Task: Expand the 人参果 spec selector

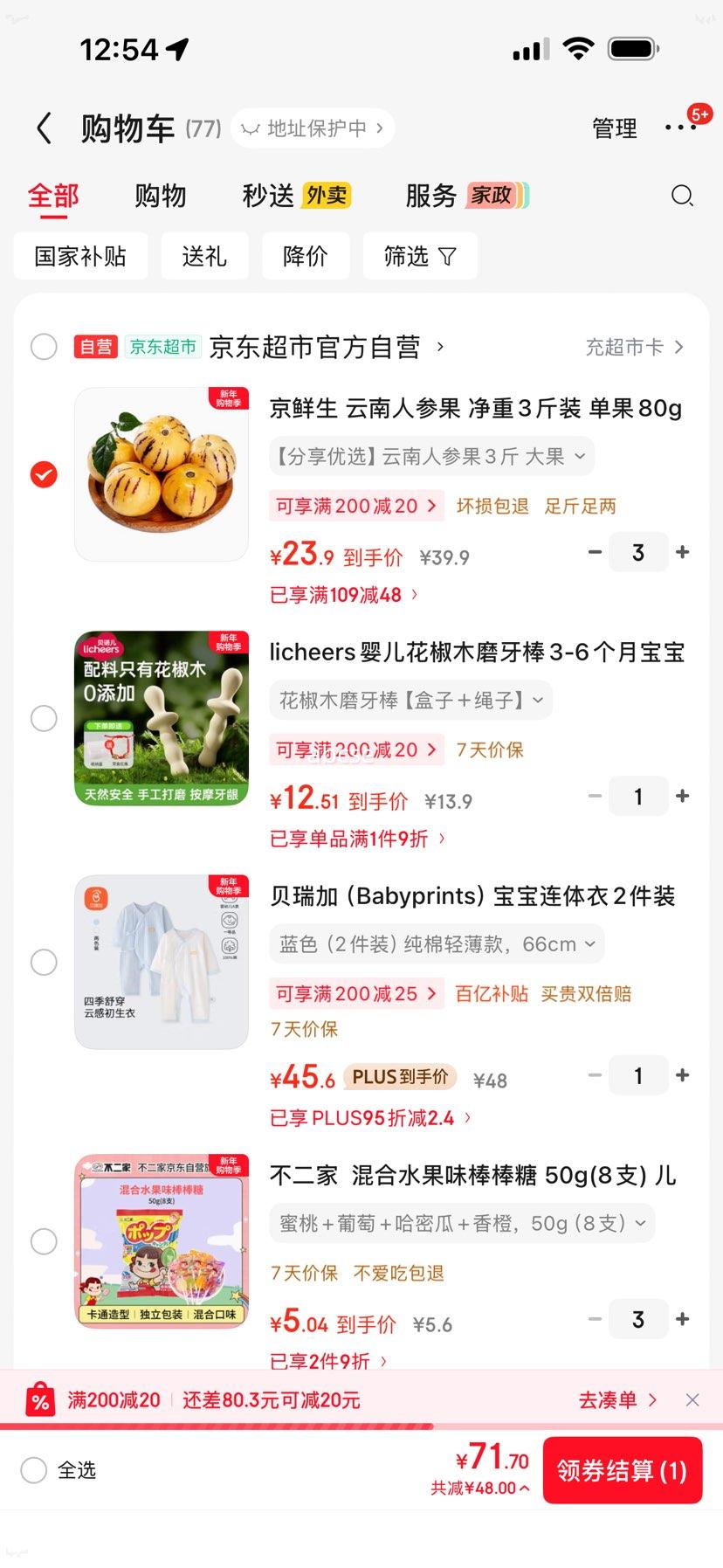Action: 430,456
